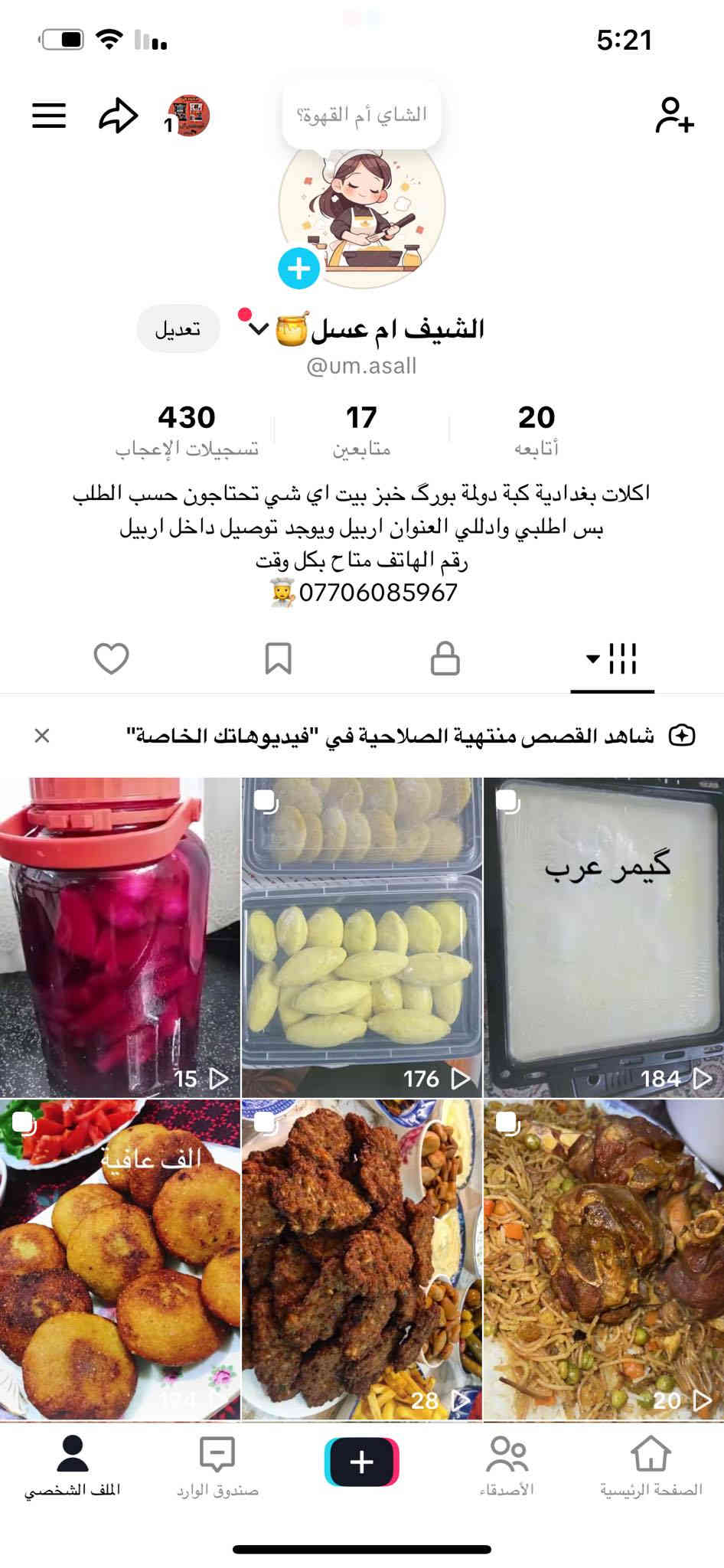Screen dimensions: 724x1568
Task: Open the الأصدقاء friends tab
Action: [x=507, y=1465]
